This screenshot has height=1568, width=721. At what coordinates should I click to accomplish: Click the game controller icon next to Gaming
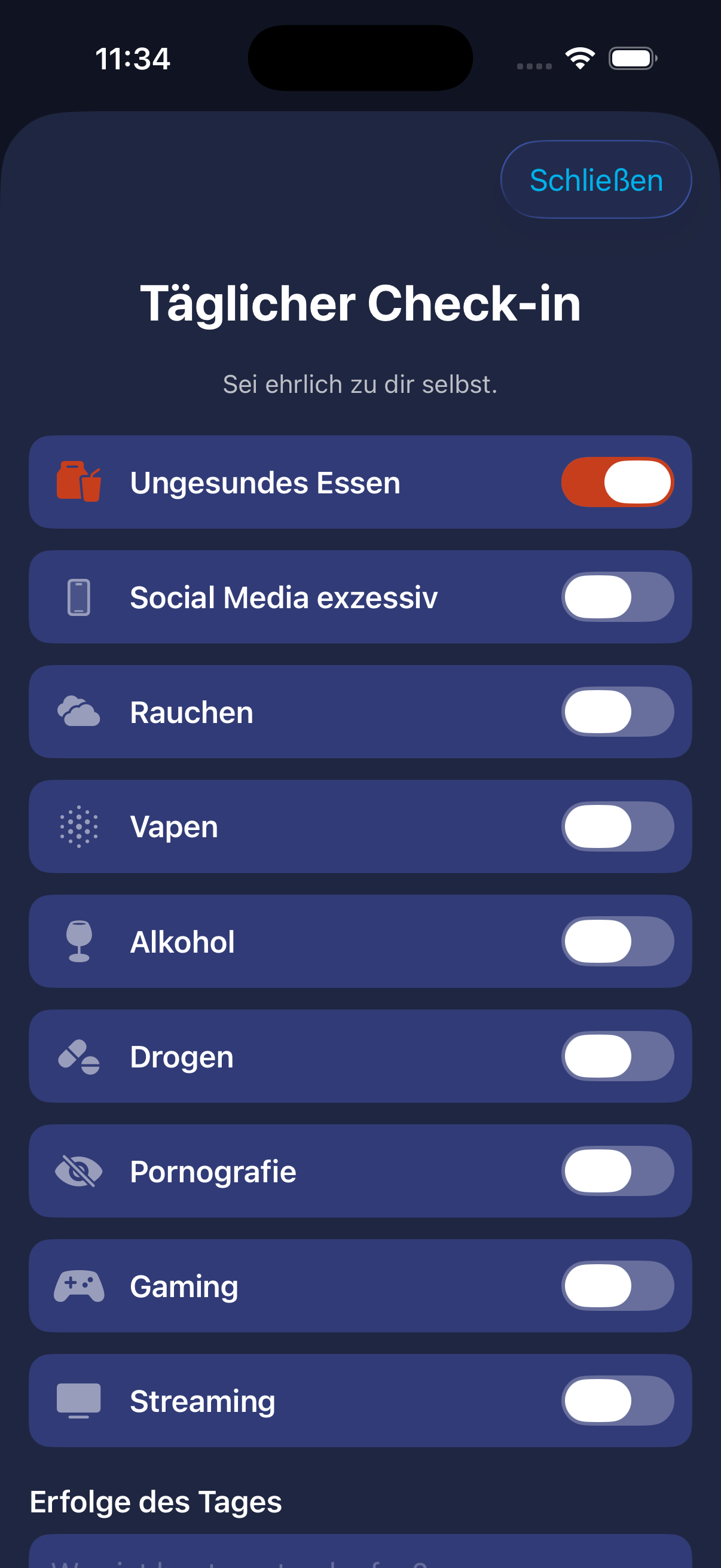tap(80, 1286)
